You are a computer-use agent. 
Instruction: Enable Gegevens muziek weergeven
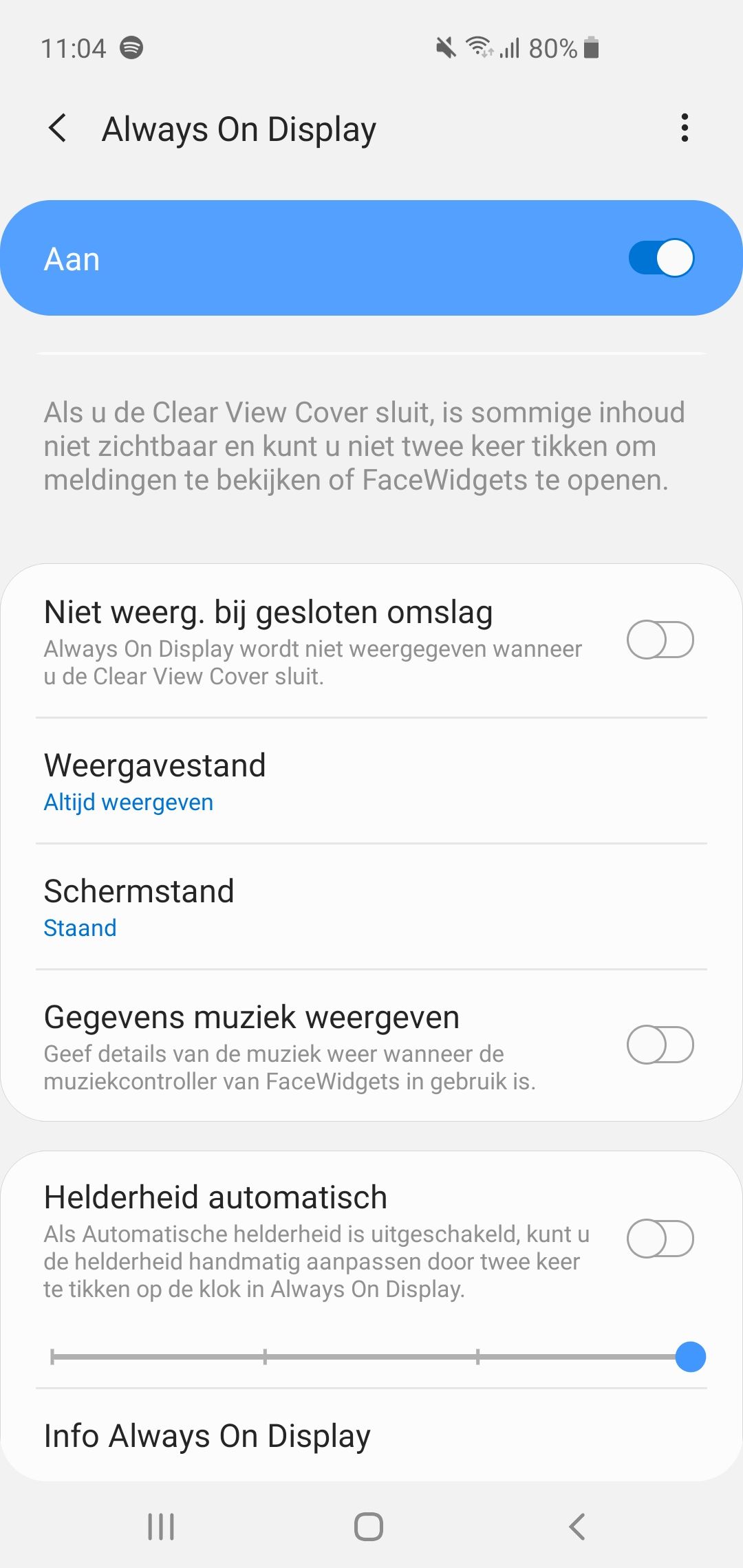[660, 1045]
